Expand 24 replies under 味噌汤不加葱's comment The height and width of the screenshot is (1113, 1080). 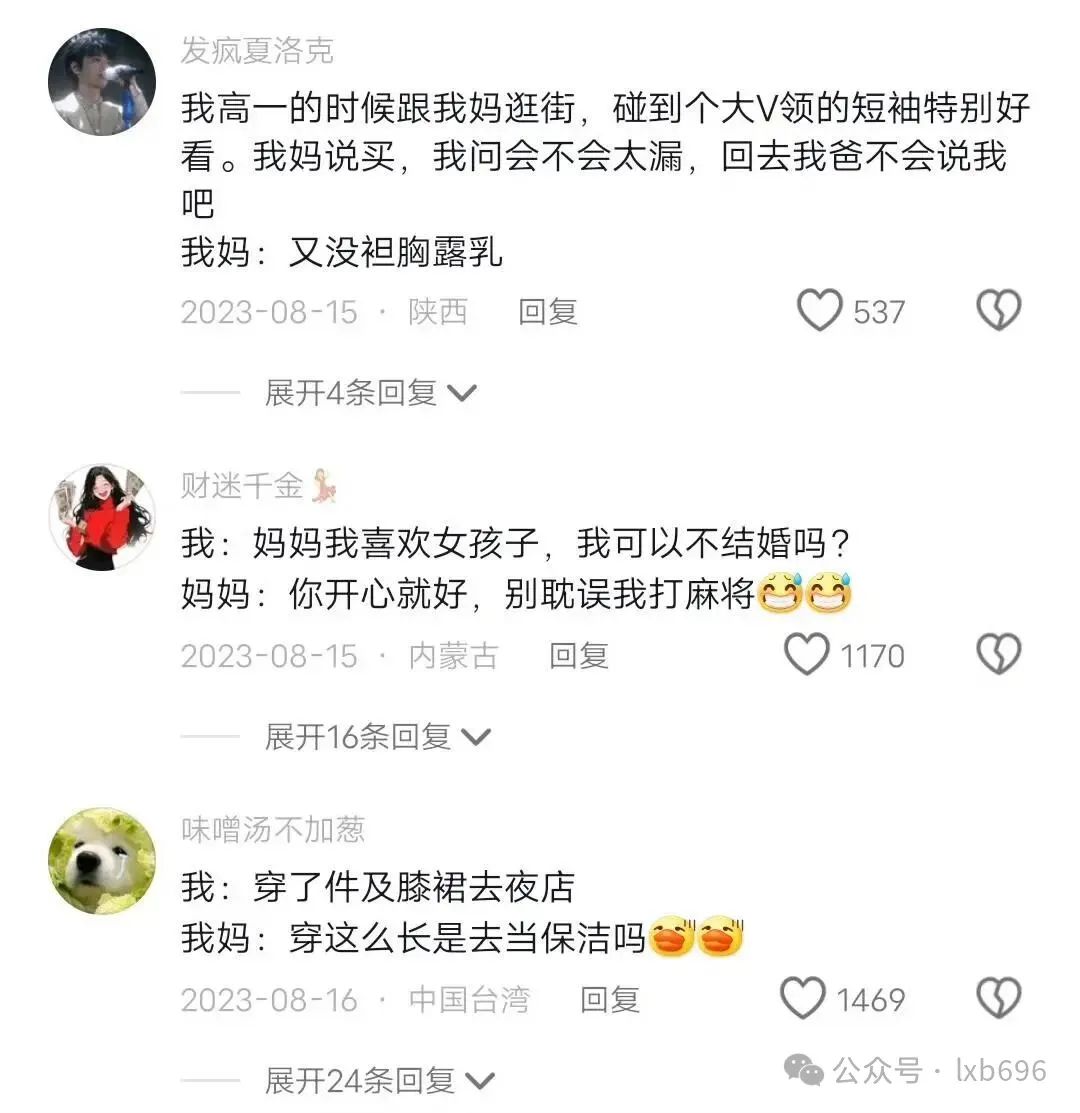(x=379, y=1080)
